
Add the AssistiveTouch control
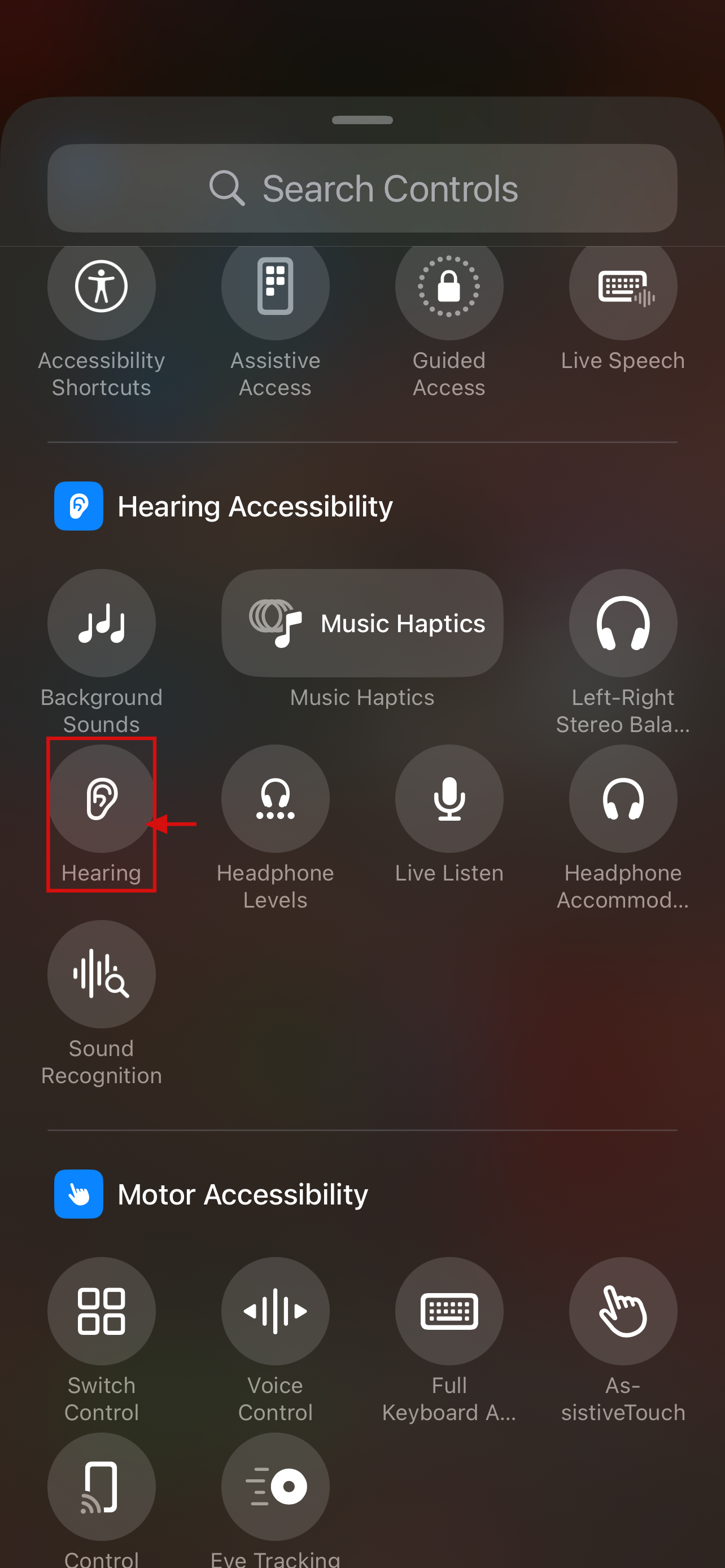coord(623,1311)
